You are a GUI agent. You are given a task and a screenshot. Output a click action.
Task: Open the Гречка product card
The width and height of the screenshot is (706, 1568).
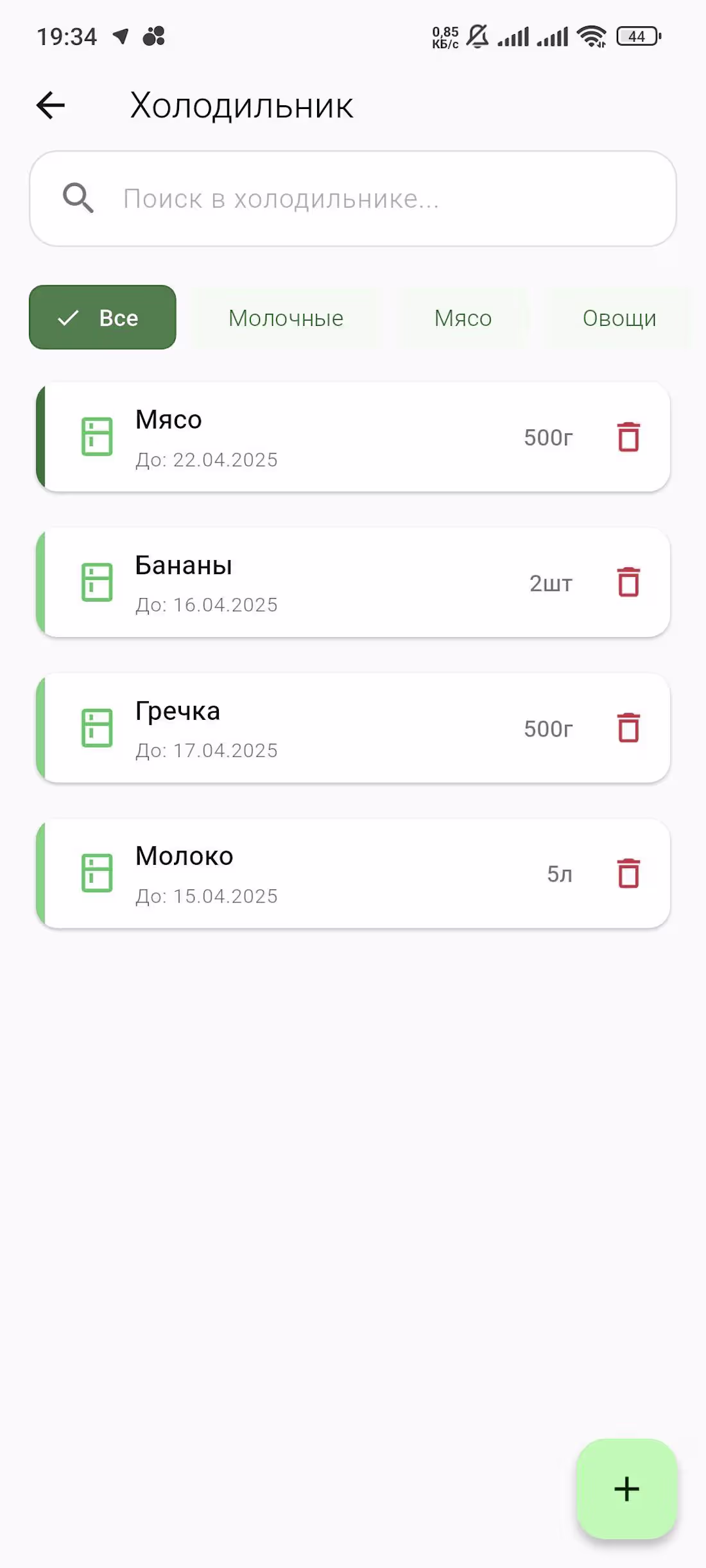pyautogui.click(x=321, y=728)
